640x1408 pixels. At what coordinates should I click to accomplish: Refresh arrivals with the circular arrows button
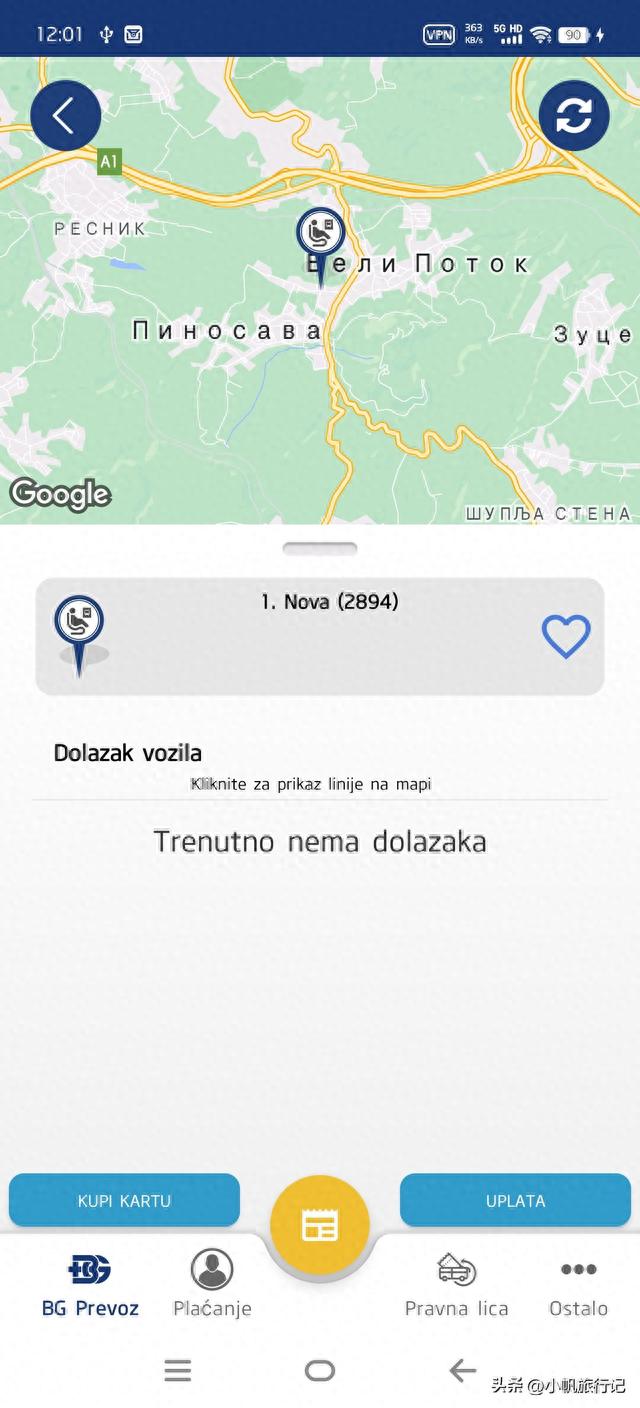click(x=574, y=116)
